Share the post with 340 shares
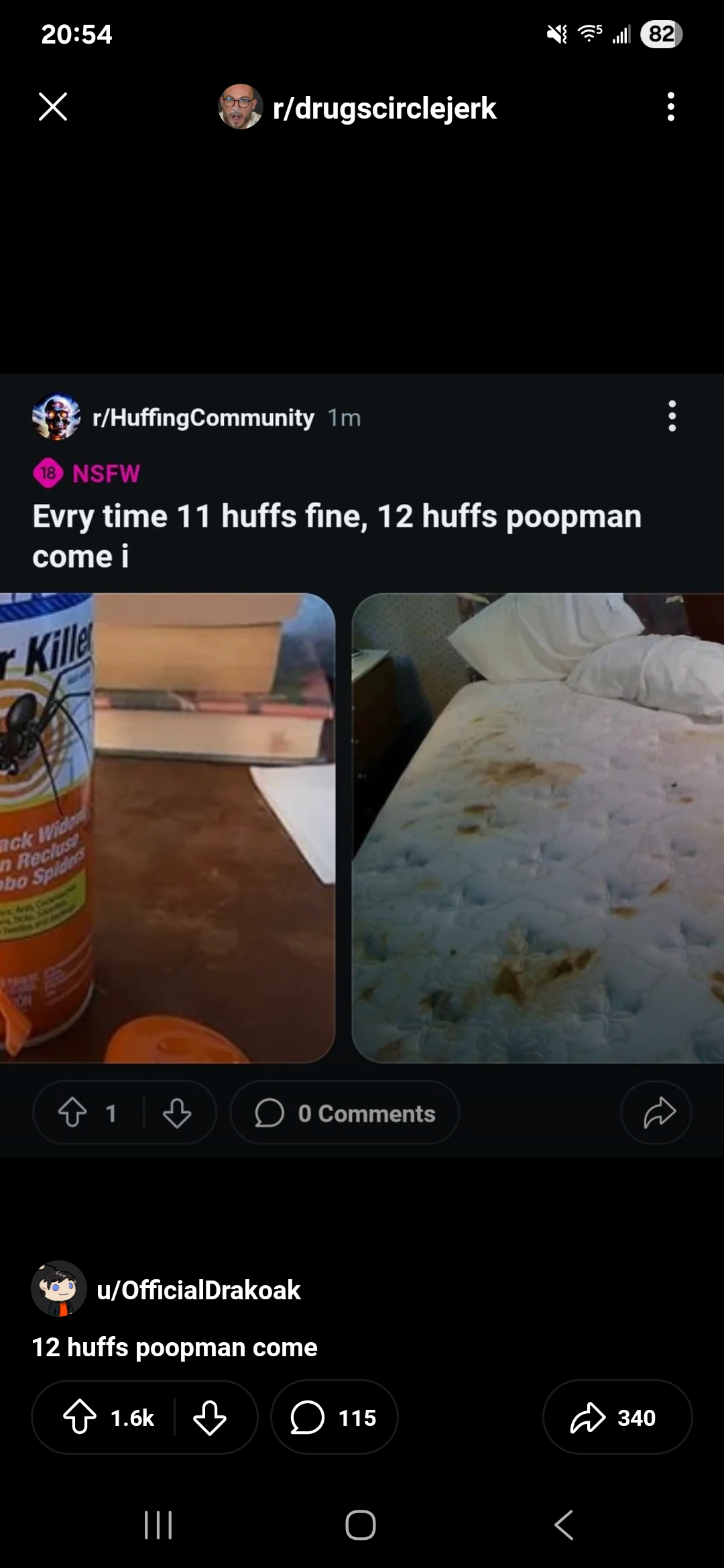Image resolution: width=724 pixels, height=1568 pixels. tap(617, 1417)
